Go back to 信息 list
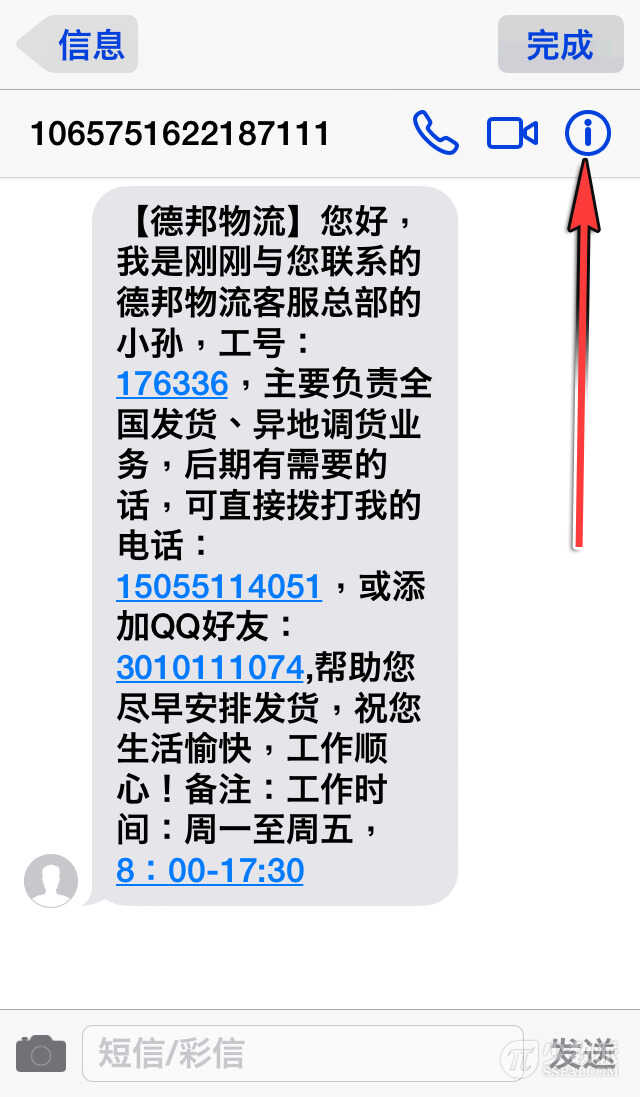Image resolution: width=640 pixels, height=1097 pixels. pyautogui.click(x=78, y=45)
